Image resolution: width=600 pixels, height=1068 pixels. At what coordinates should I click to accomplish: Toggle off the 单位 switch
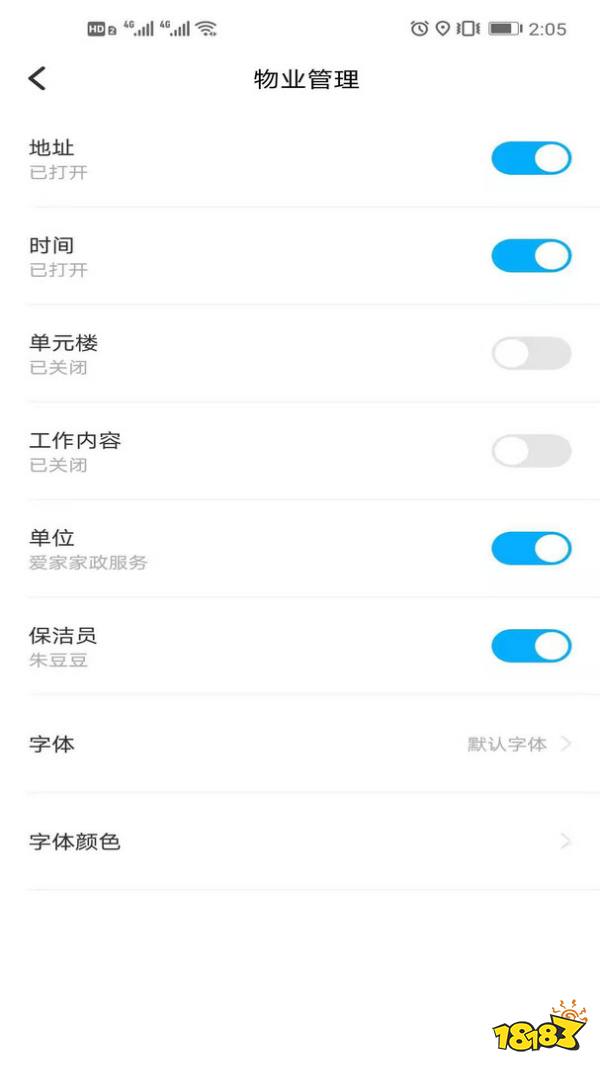(531, 549)
